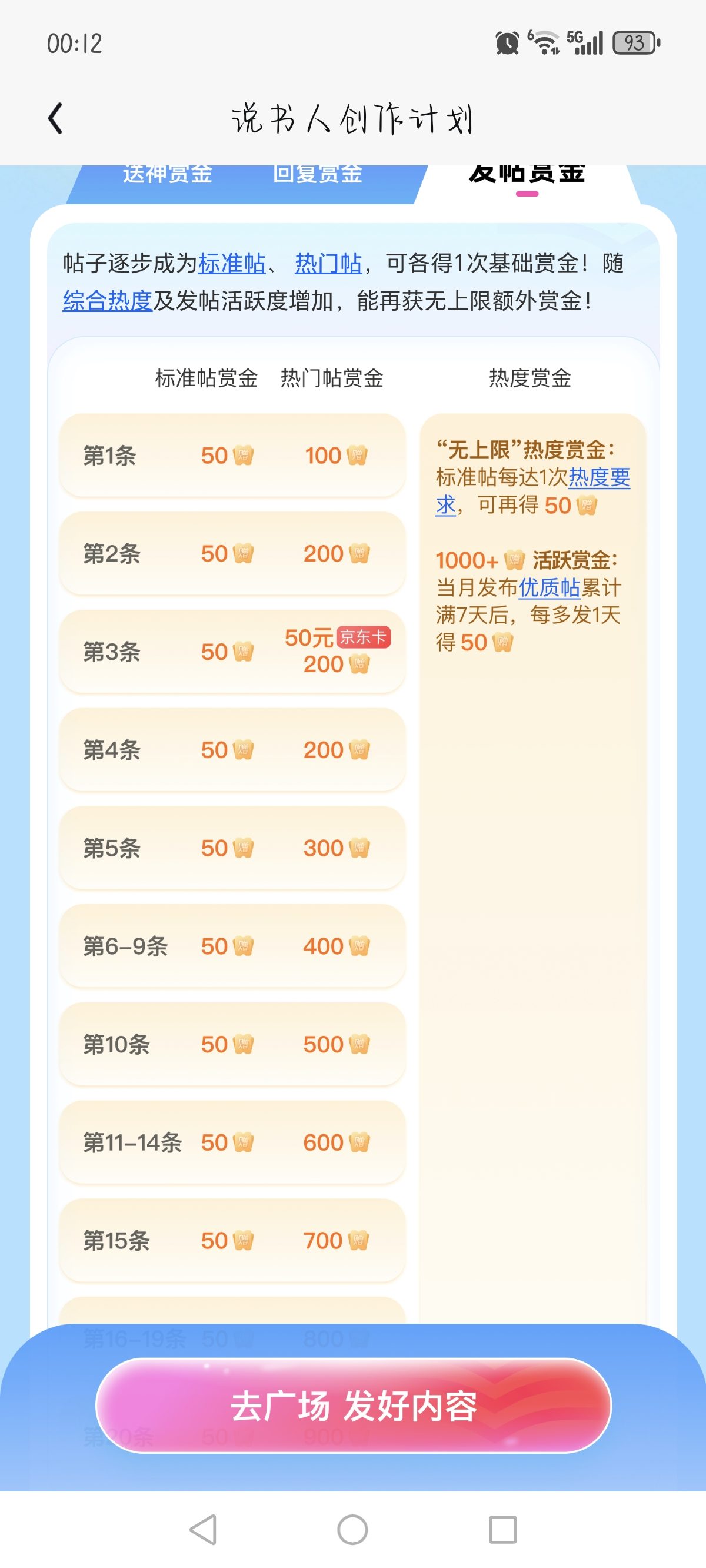
Task: Open the 热门帖 link
Action: click(329, 264)
